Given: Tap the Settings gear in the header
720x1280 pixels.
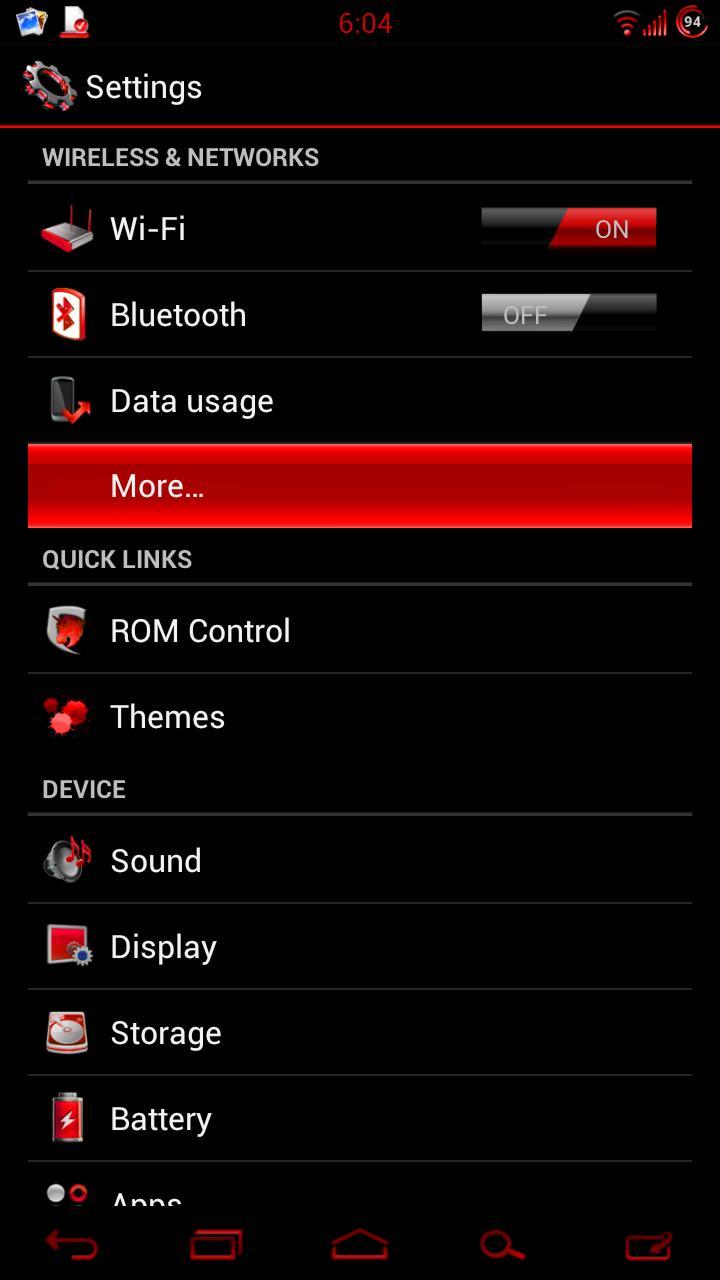Looking at the screenshot, I should point(48,85).
